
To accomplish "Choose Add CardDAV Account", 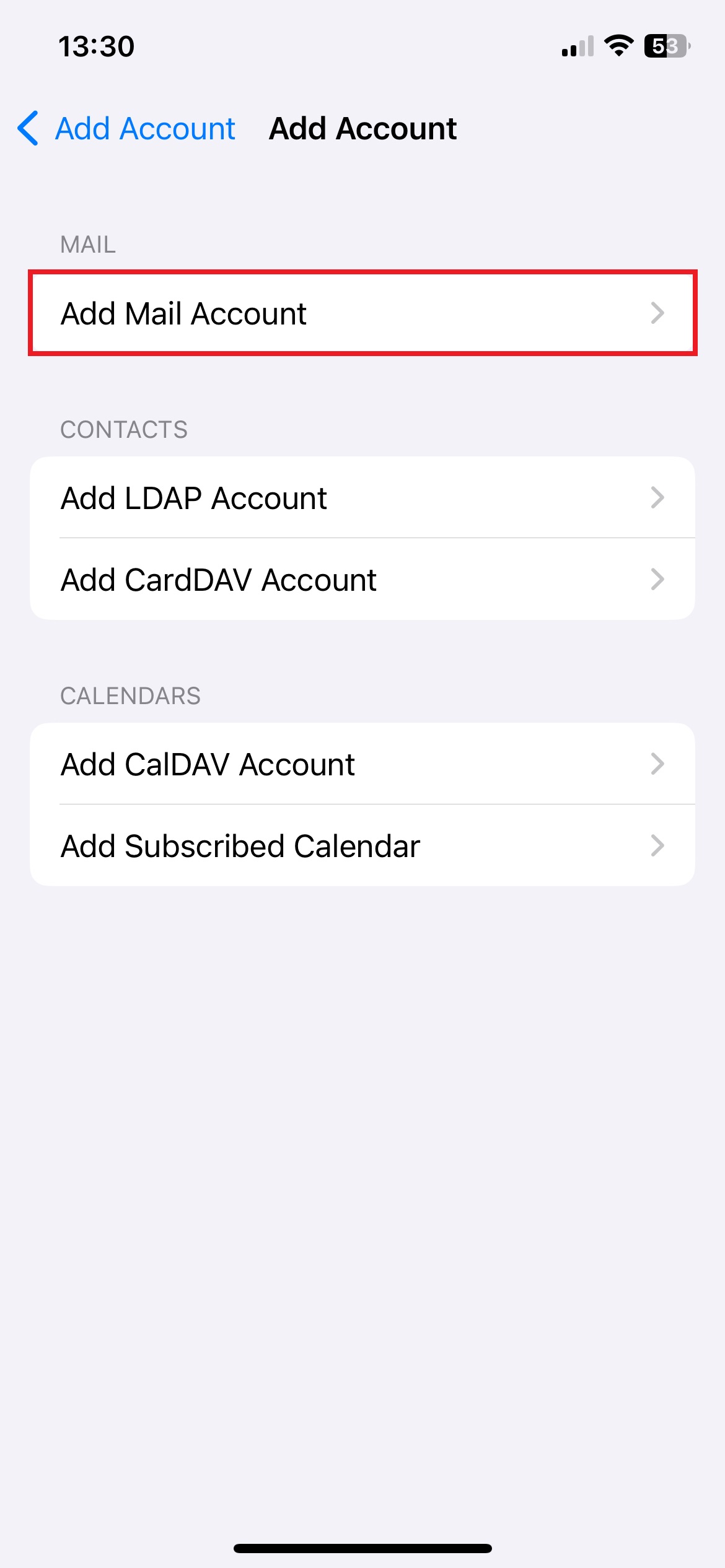I will [362, 580].
